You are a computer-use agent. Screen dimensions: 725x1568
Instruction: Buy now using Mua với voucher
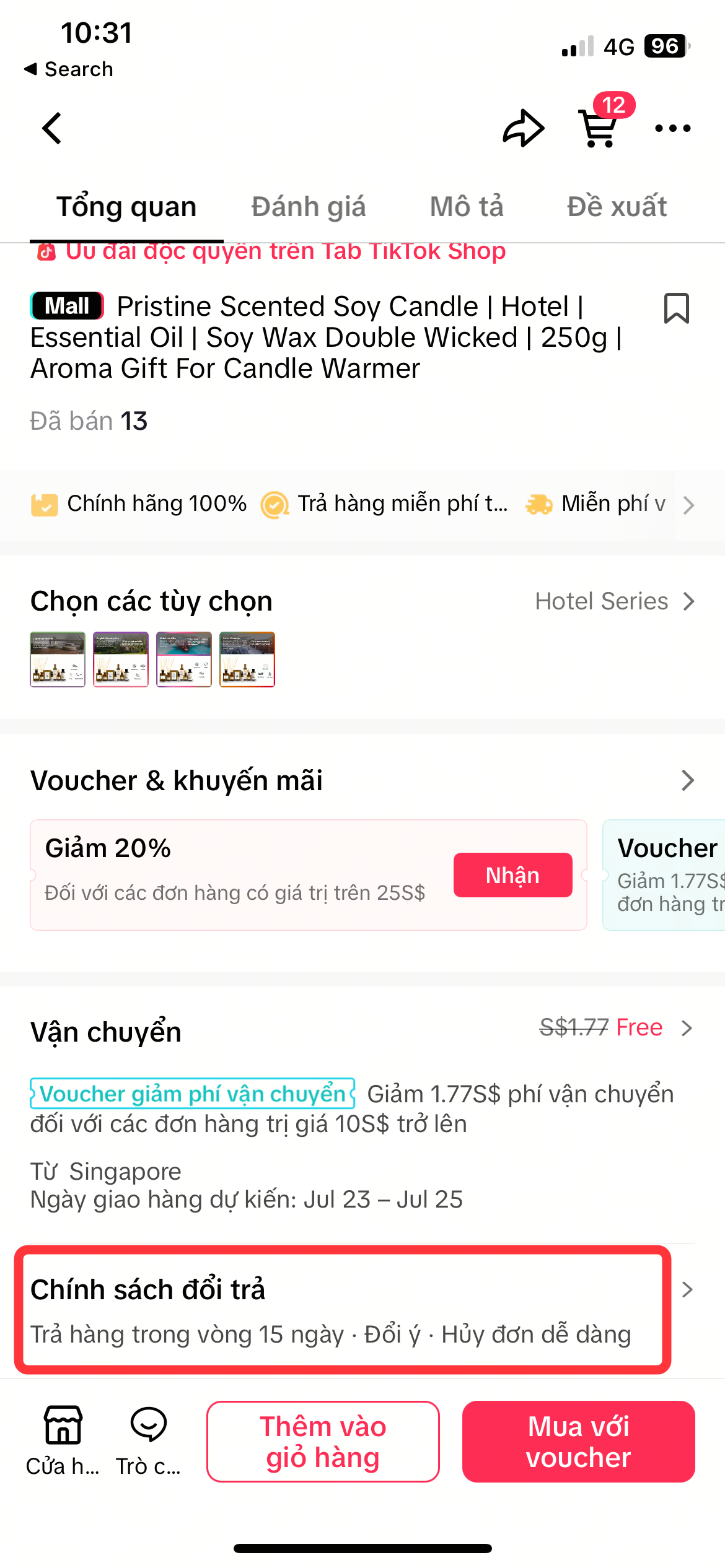pyautogui.click(x=578, y=1442)
